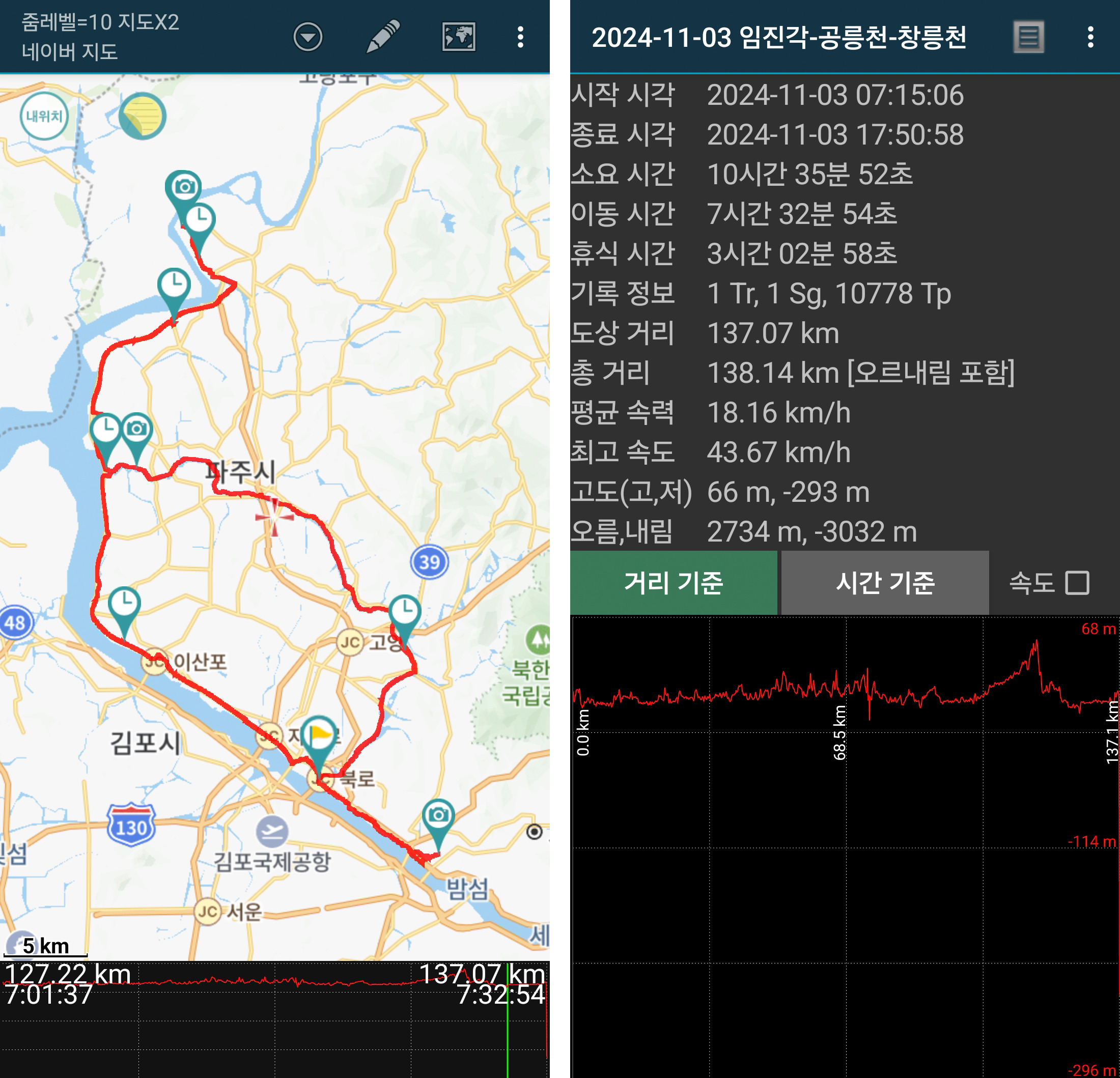This screenshot has width=1120, height=1078.
Task: Open overflow menu on the map screen
Action: point(520,37)
